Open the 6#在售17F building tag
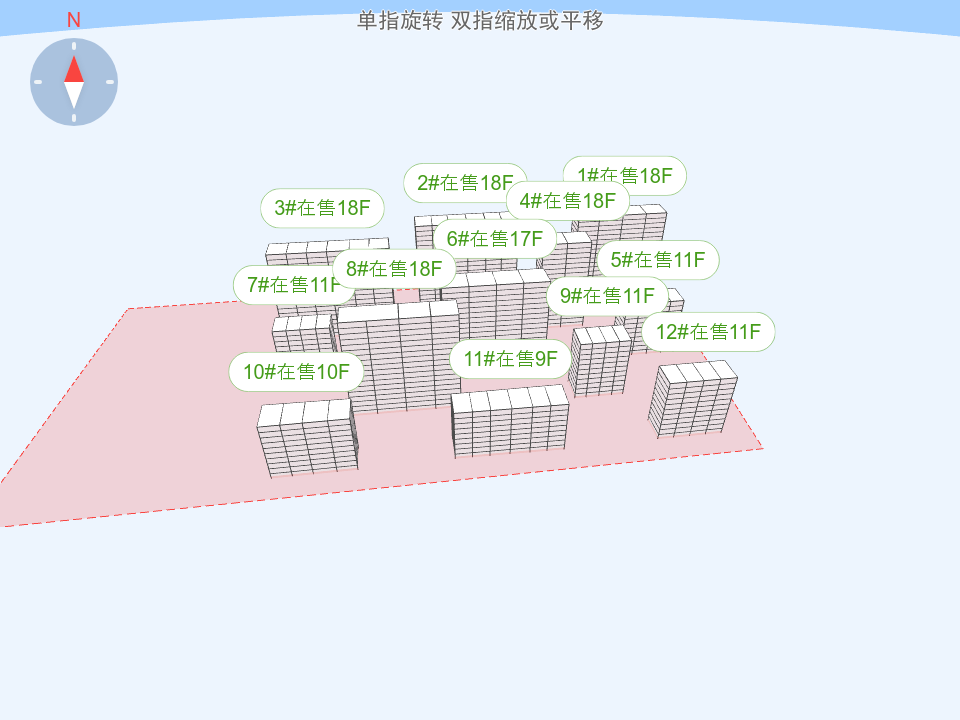Viewport: 960px width, 720px height. pyautogui.click(x=494, y=239)
